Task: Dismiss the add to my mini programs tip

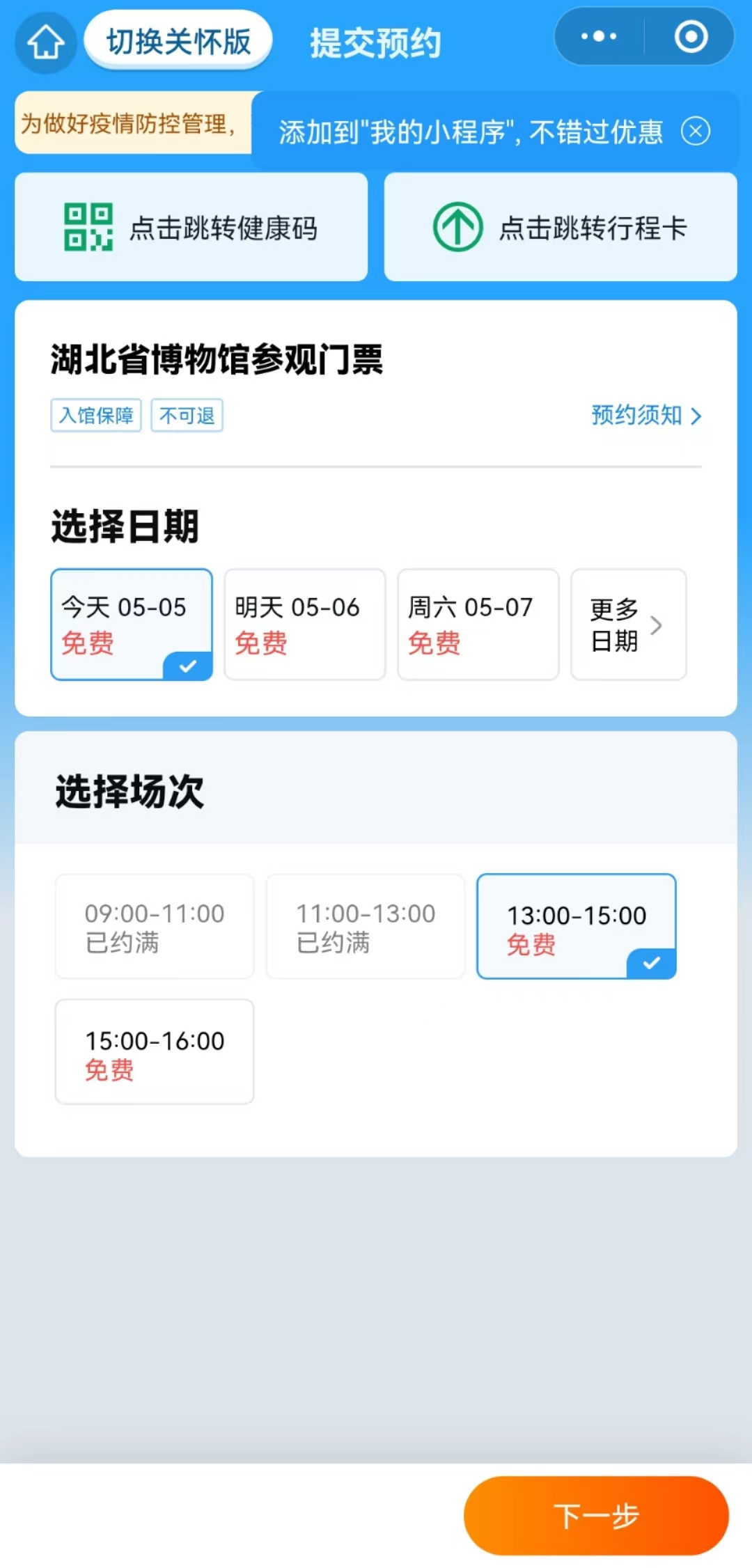Action: [695, 131]
